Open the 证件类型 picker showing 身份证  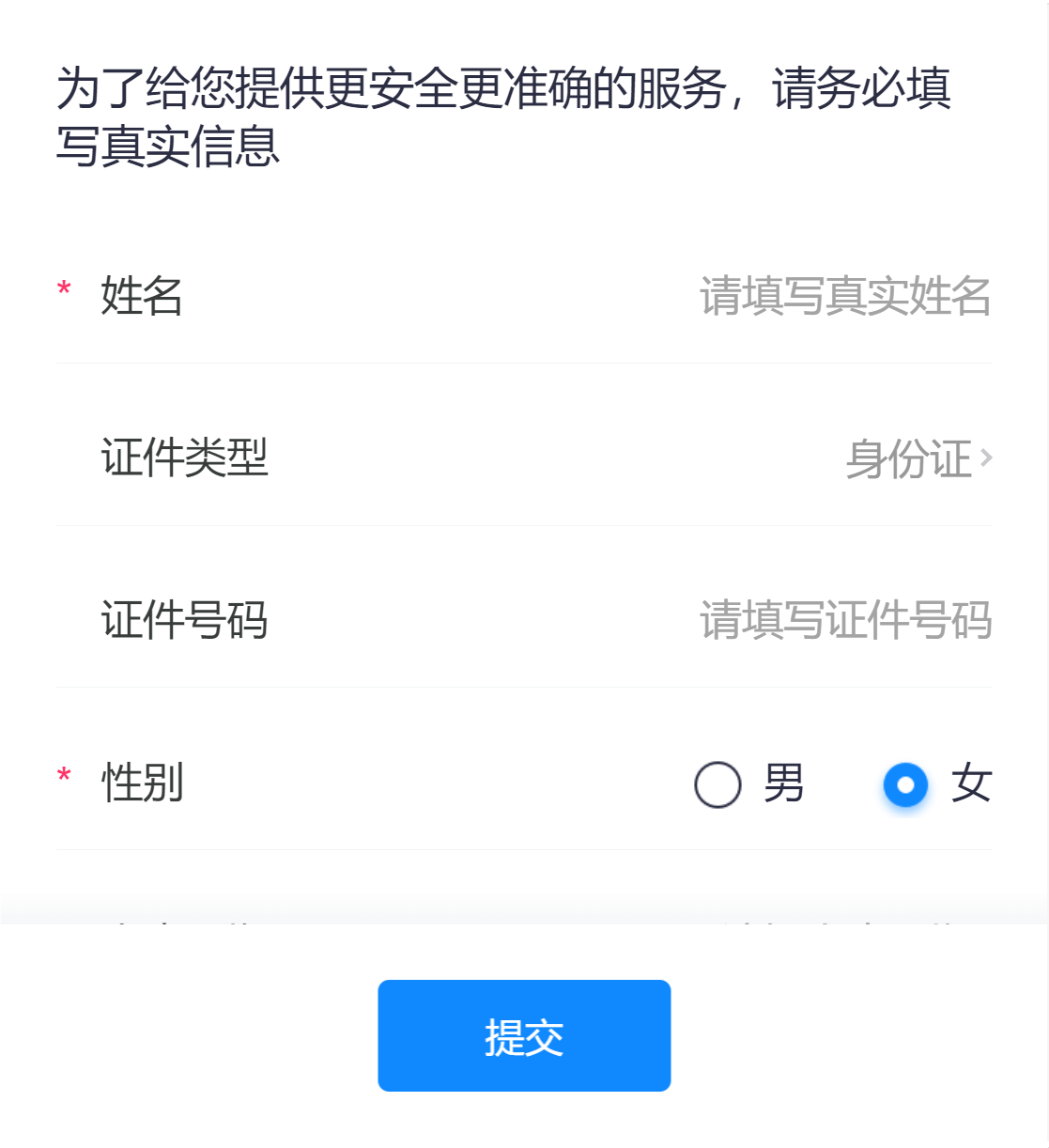pos(917,458)
